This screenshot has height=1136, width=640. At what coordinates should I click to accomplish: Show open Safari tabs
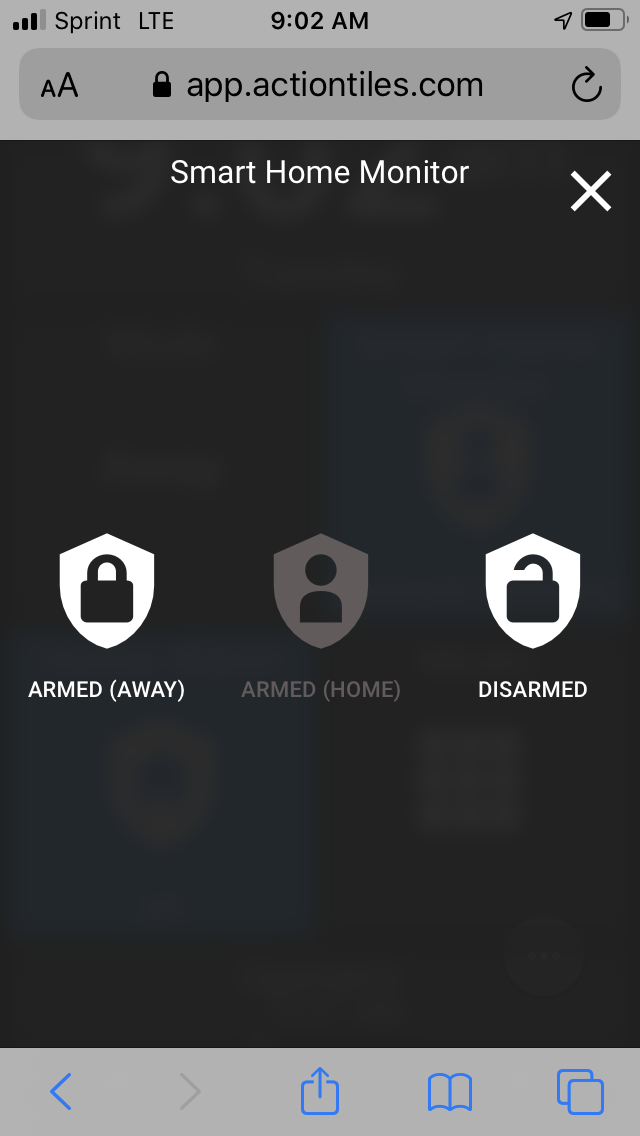pos(580,1091)
